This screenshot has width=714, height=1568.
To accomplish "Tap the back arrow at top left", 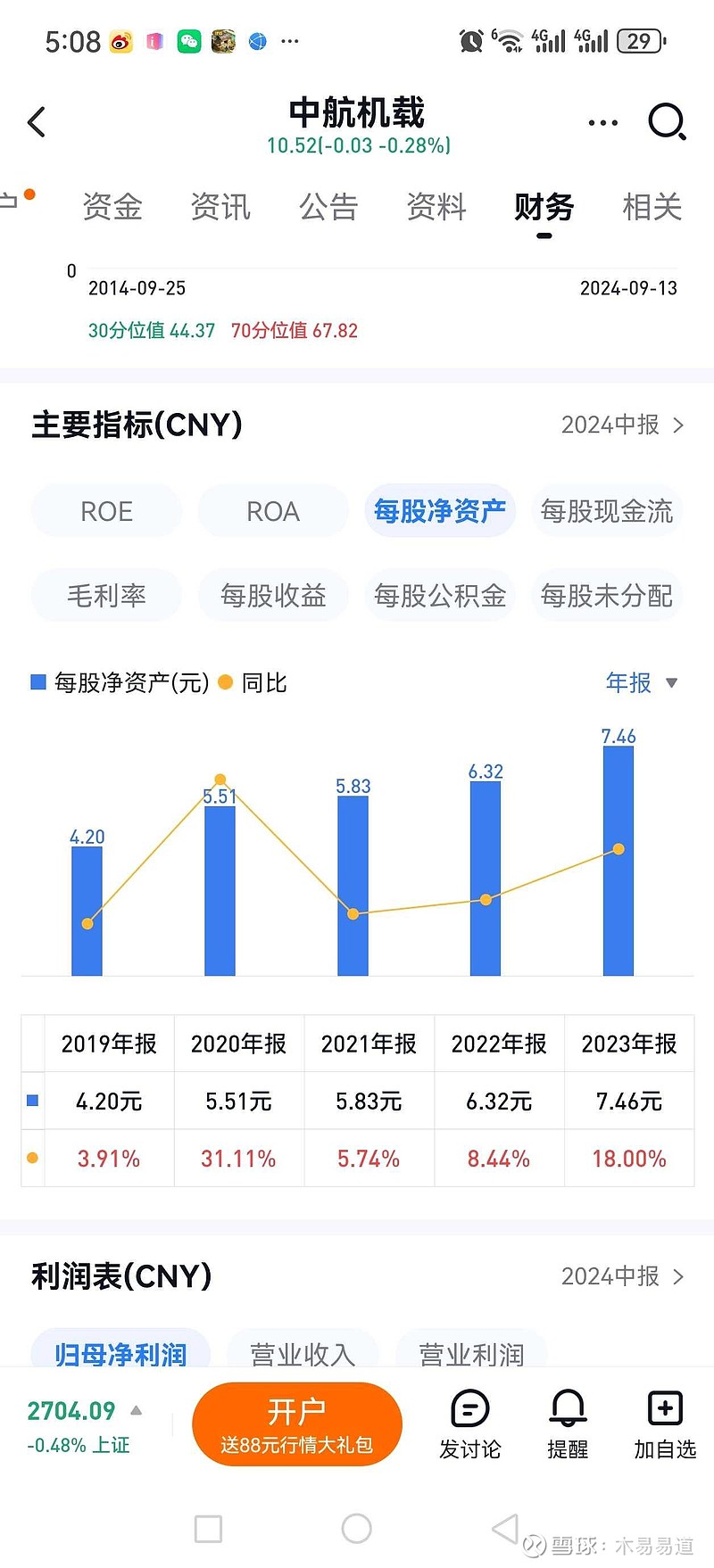I will point(37,122).
